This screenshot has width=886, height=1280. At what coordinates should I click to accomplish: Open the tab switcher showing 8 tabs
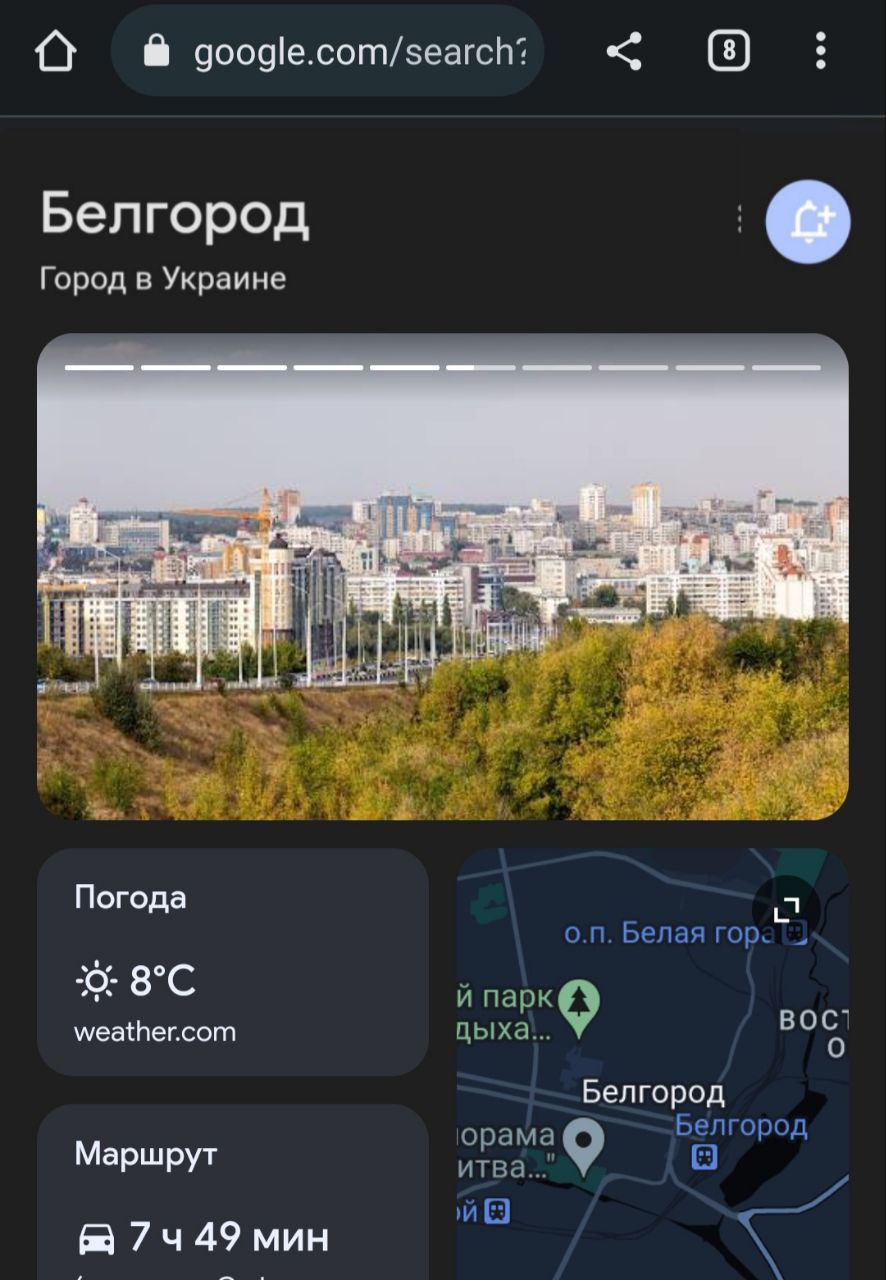pos(729,51)
